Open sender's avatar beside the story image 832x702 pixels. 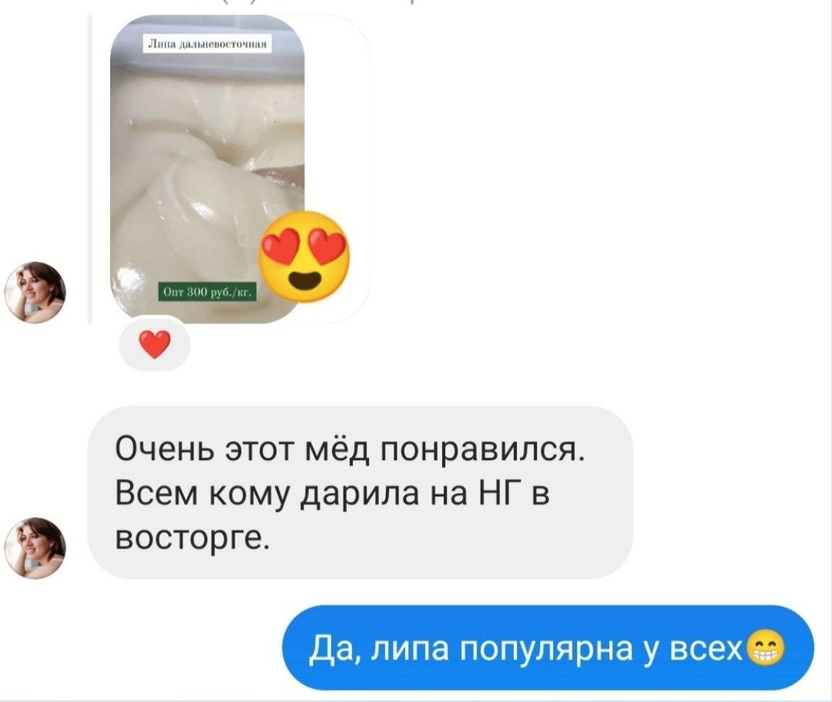pos(35,293)
